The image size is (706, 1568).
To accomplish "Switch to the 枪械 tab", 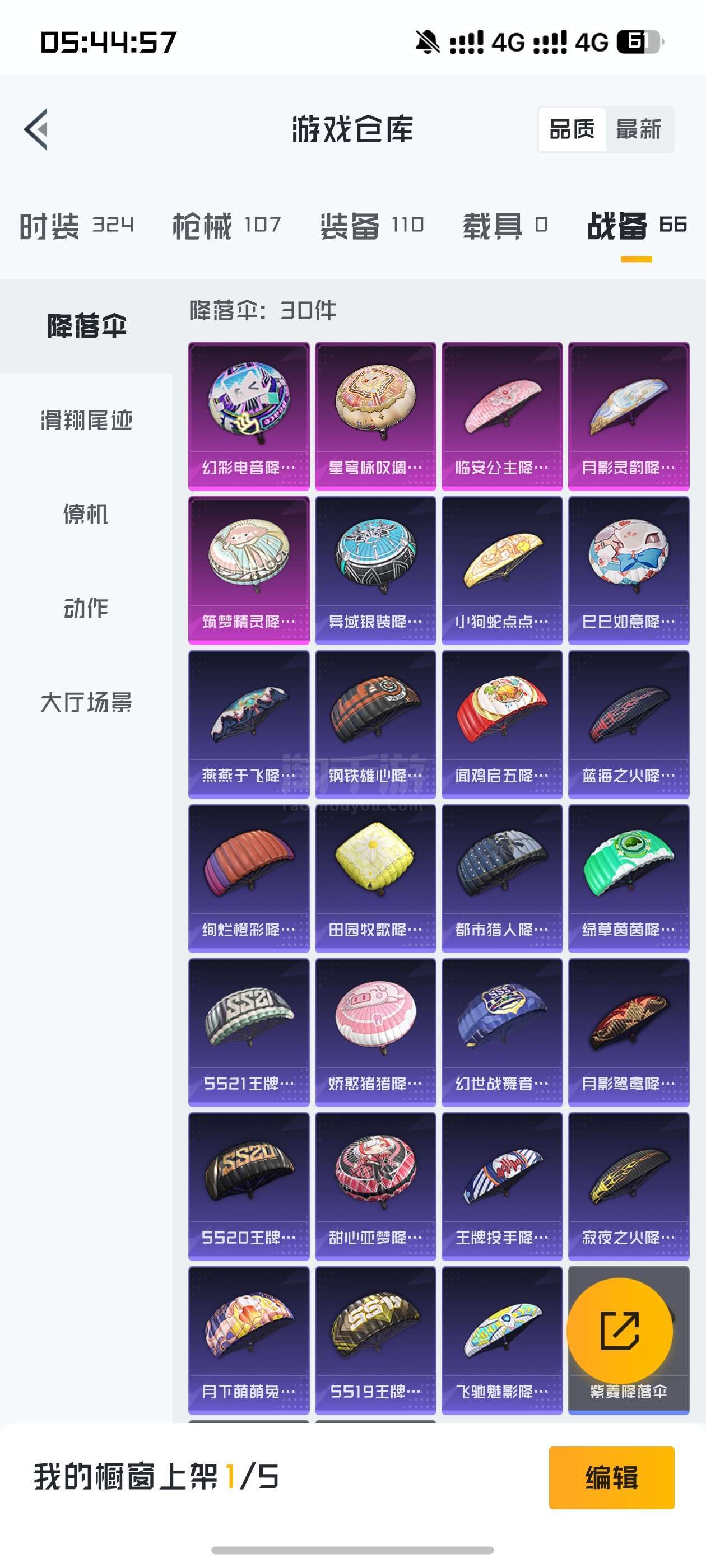I will tap(226, 226).
